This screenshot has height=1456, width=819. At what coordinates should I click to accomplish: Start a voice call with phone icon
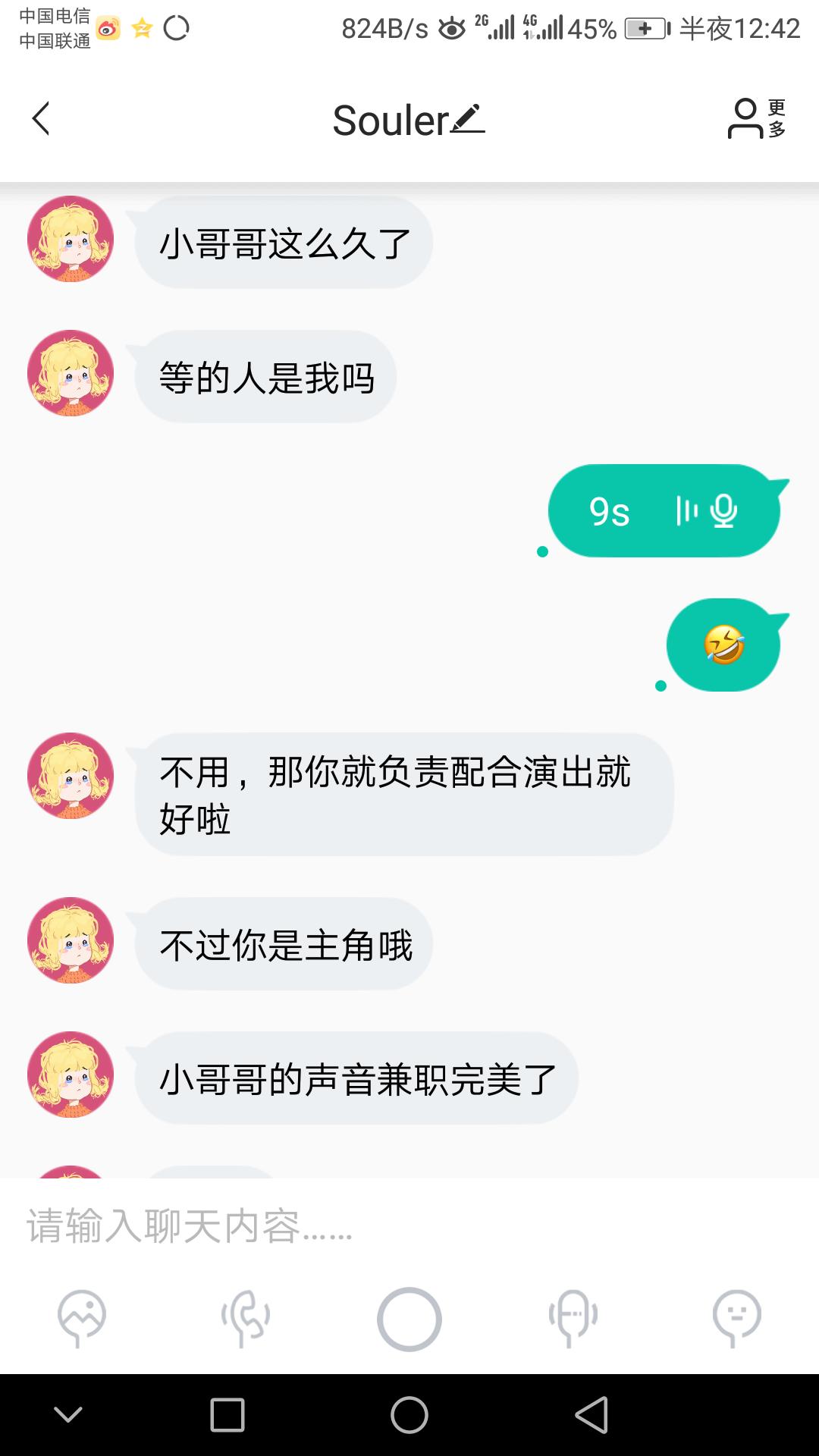coord(246,1318)
